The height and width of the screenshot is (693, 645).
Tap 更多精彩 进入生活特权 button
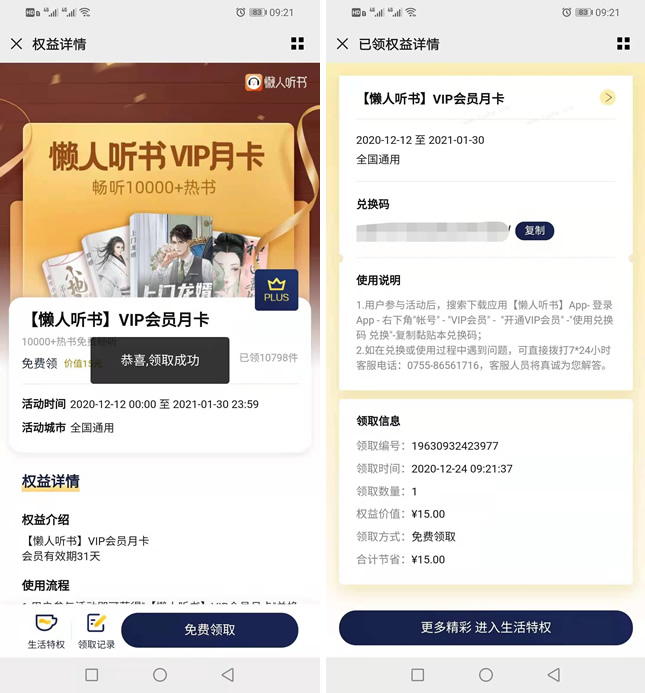pyautogui.click(x=485, y=627)
